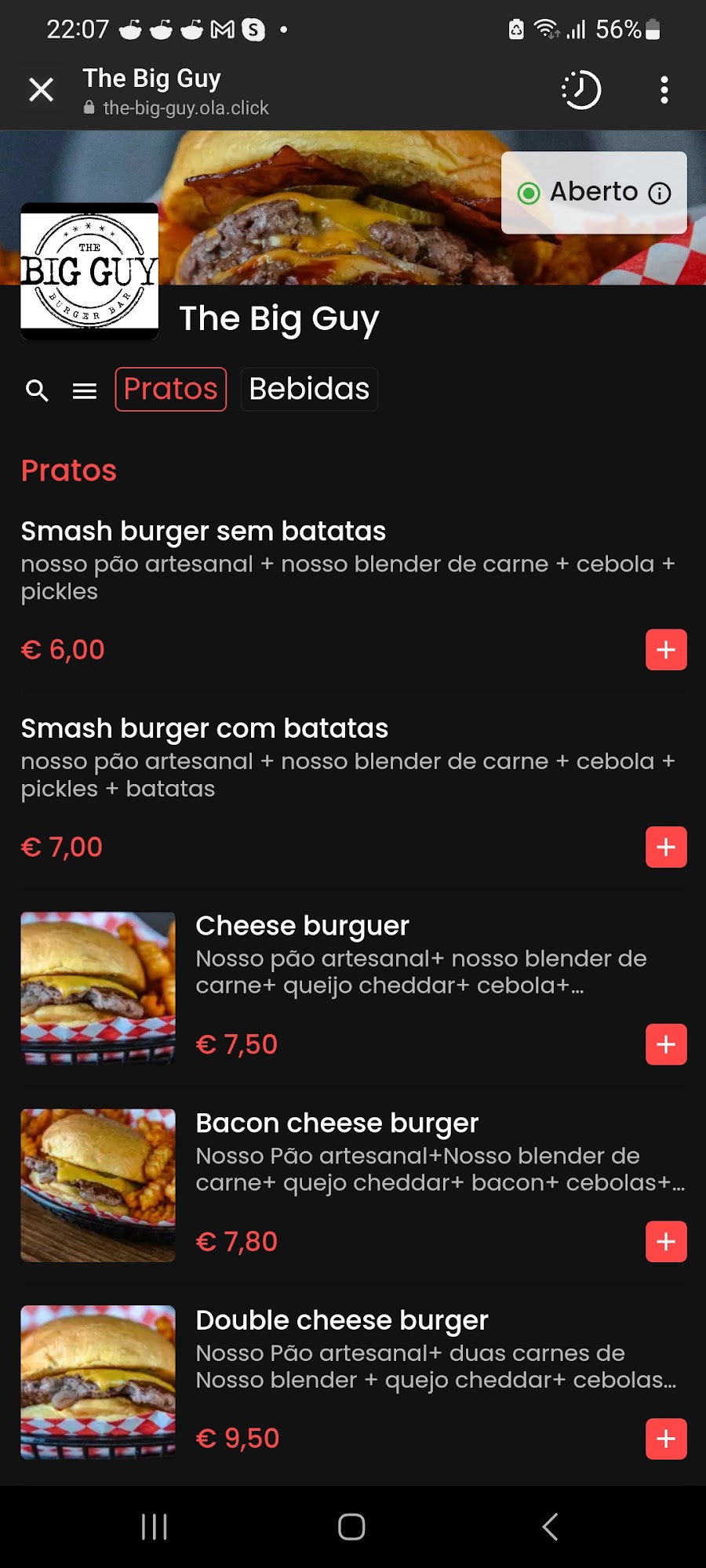Close the The Big Guy browser tab
The height and width of the screenshot is (1568, 706).
click(41, 90)
